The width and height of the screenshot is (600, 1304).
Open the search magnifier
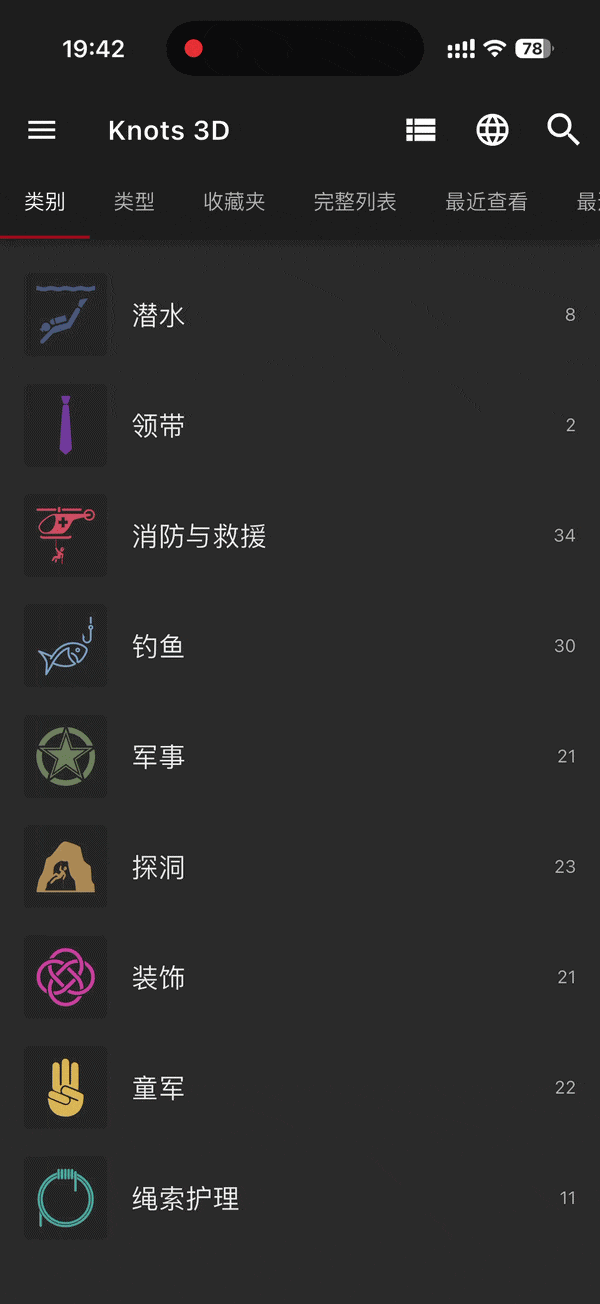563,130
